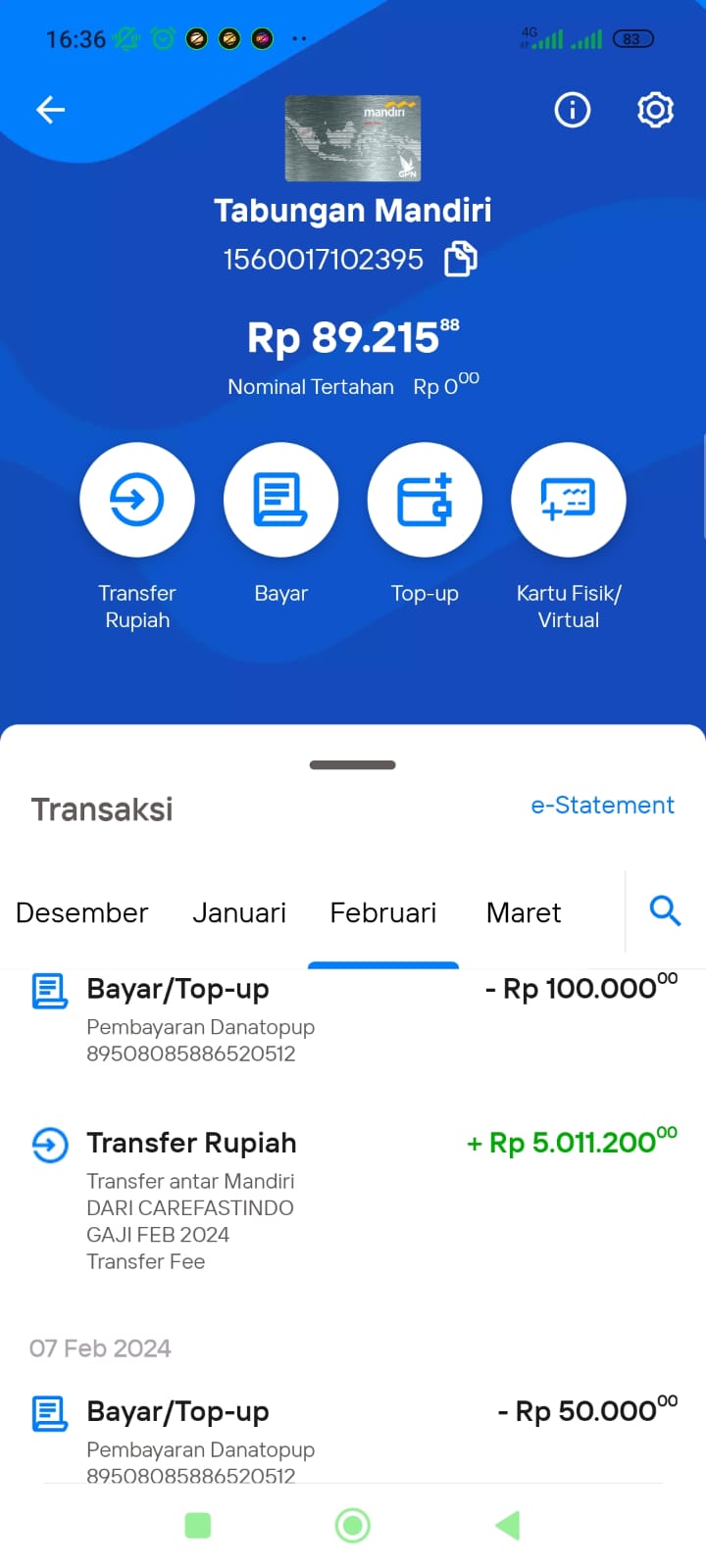Screen dimensions: 706x1568
Task: Tap the system home button
Action: point(353,1525)
